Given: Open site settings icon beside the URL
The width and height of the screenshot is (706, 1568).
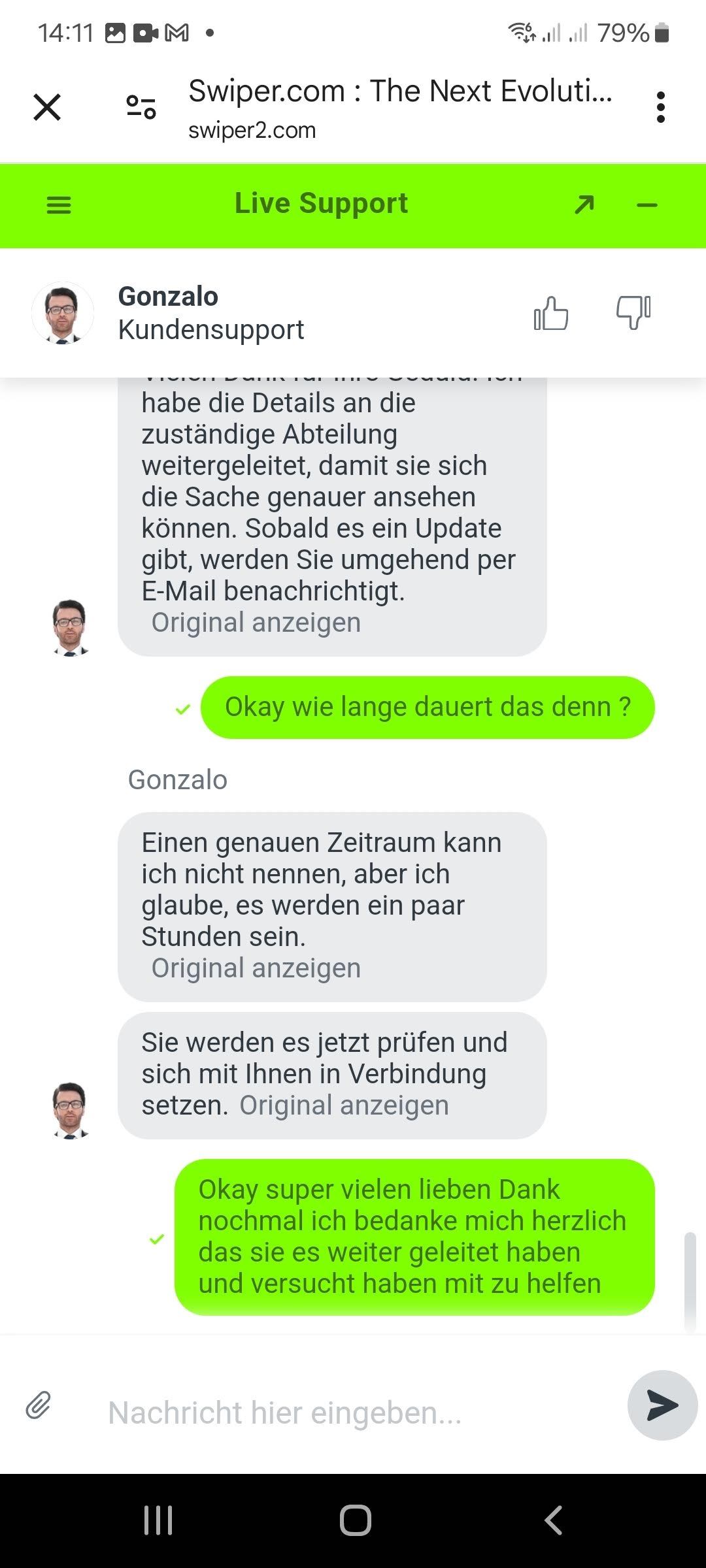Looking at the screenshot, I should 141,107.
